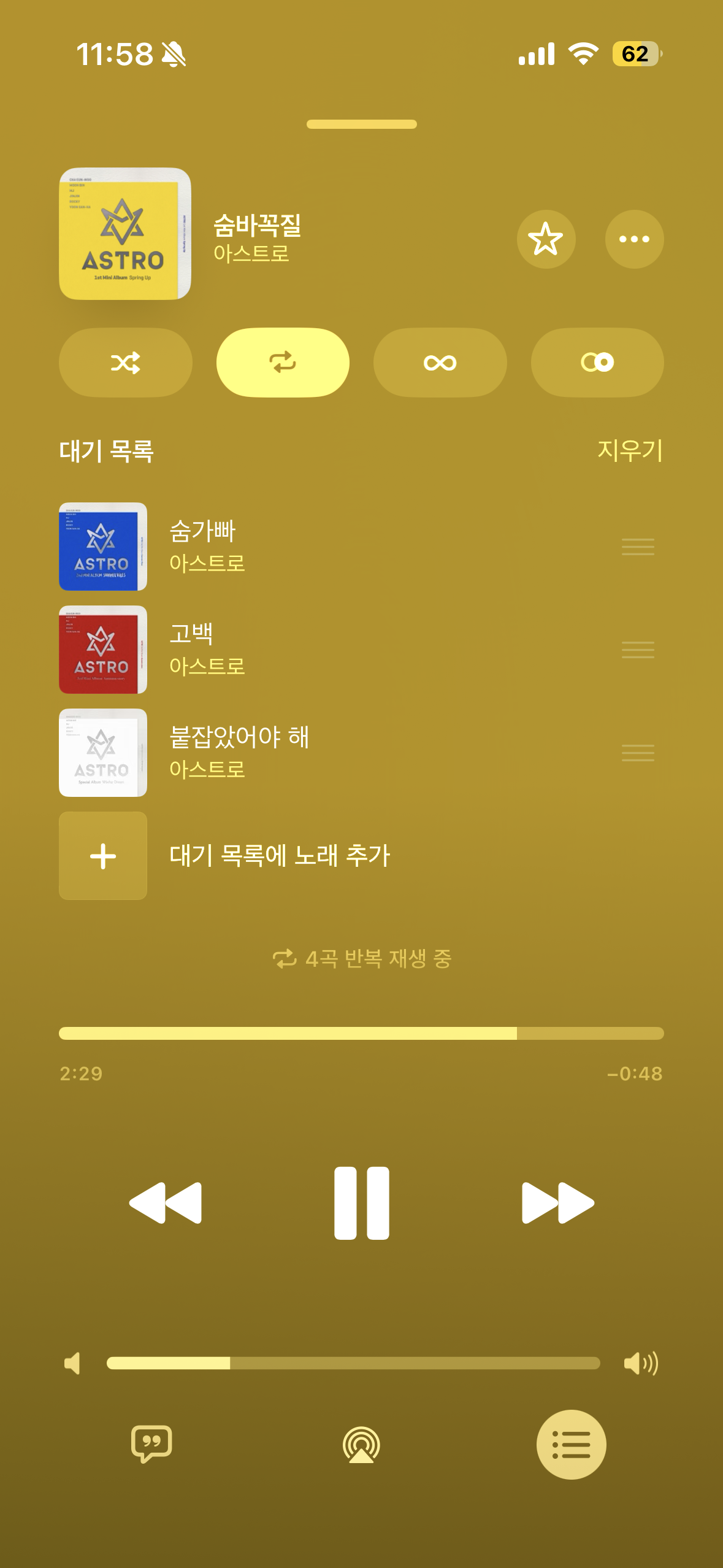Toggle the crossfade playback option

pyautogui.click(x=597, y=362)
